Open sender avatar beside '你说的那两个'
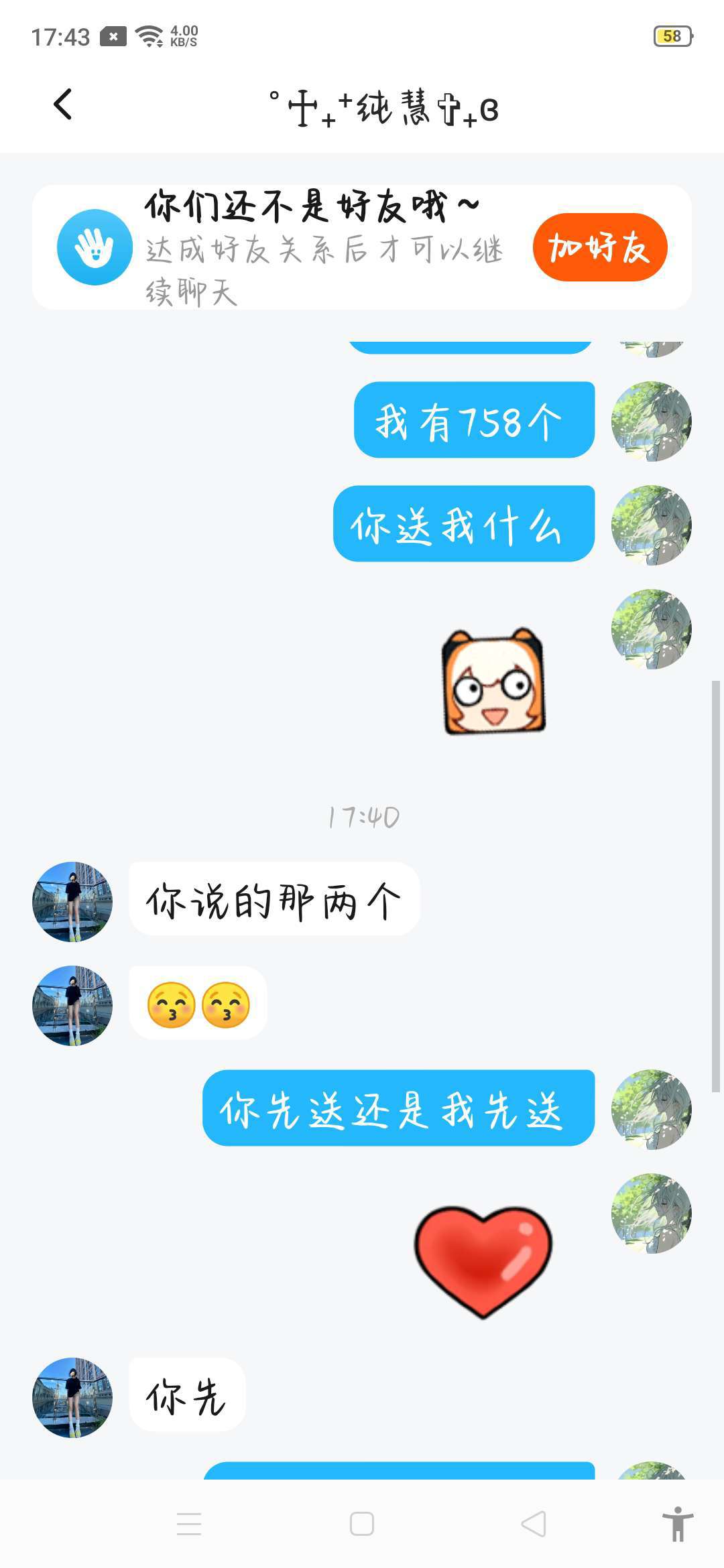Image resolution: width=724 pixels, height=1568 pixels. click(x=72, y=902)
